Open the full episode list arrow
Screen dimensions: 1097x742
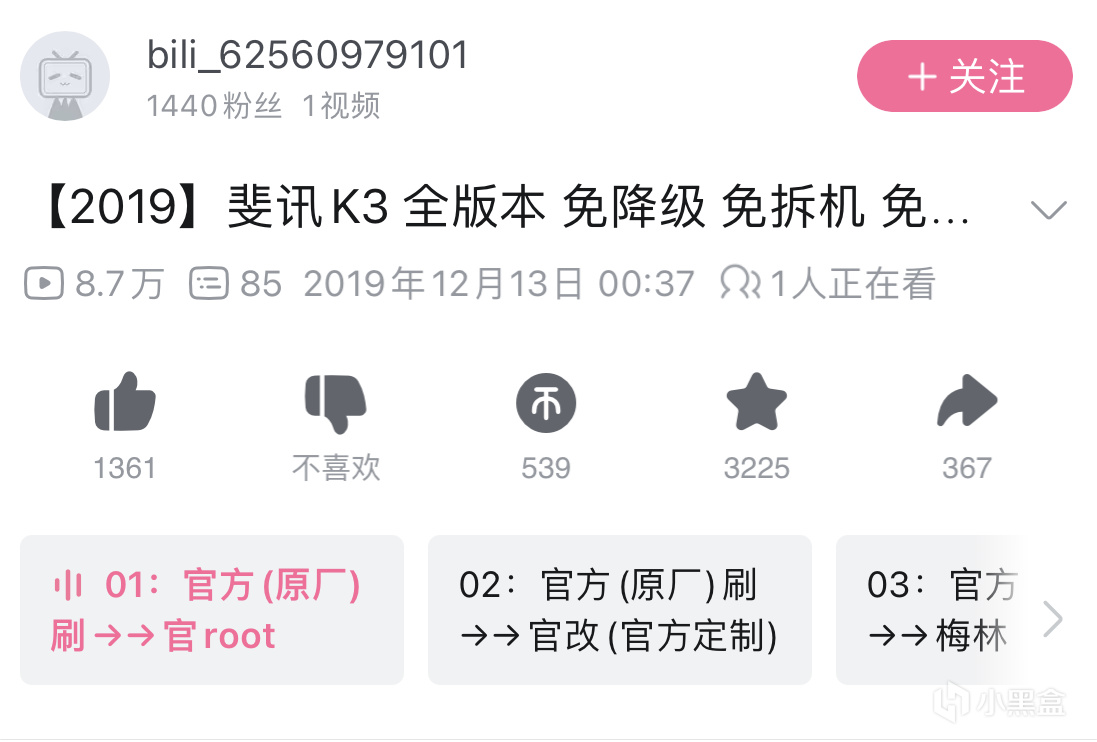[x=1053, y=620]
